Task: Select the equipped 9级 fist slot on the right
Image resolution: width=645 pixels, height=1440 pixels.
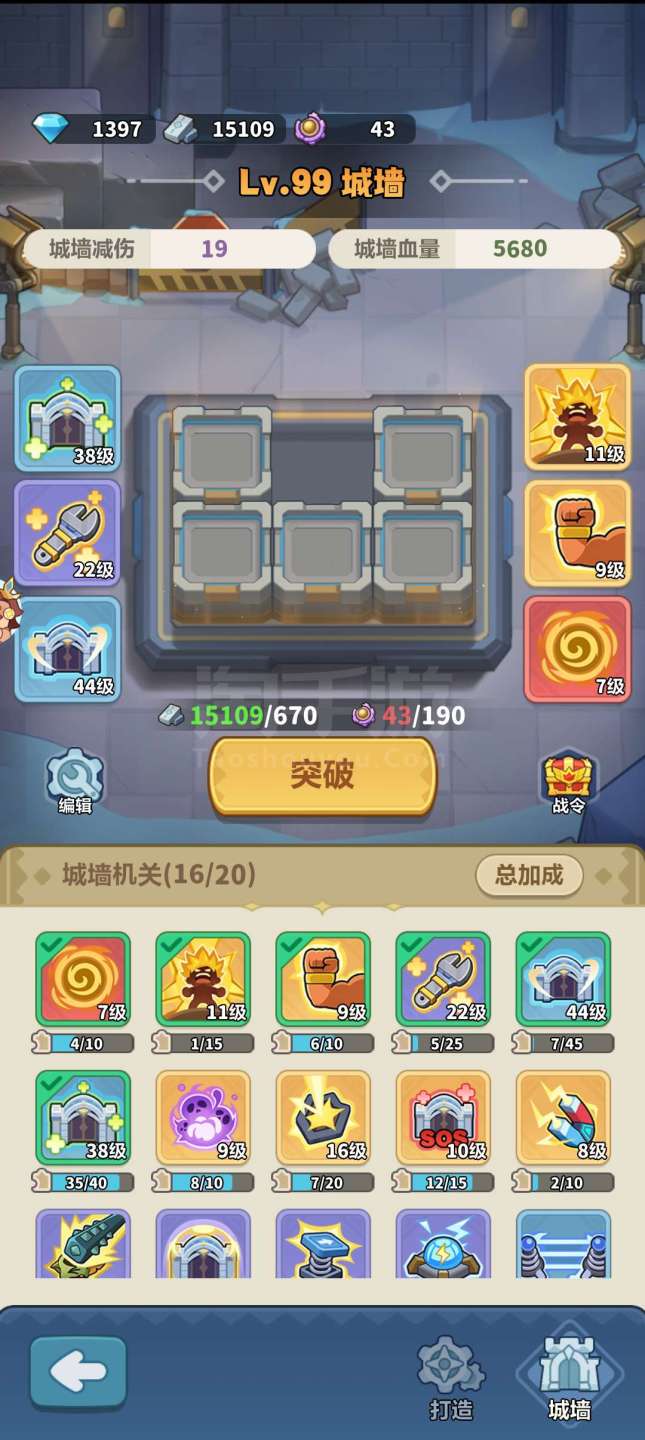Action: 577,533
